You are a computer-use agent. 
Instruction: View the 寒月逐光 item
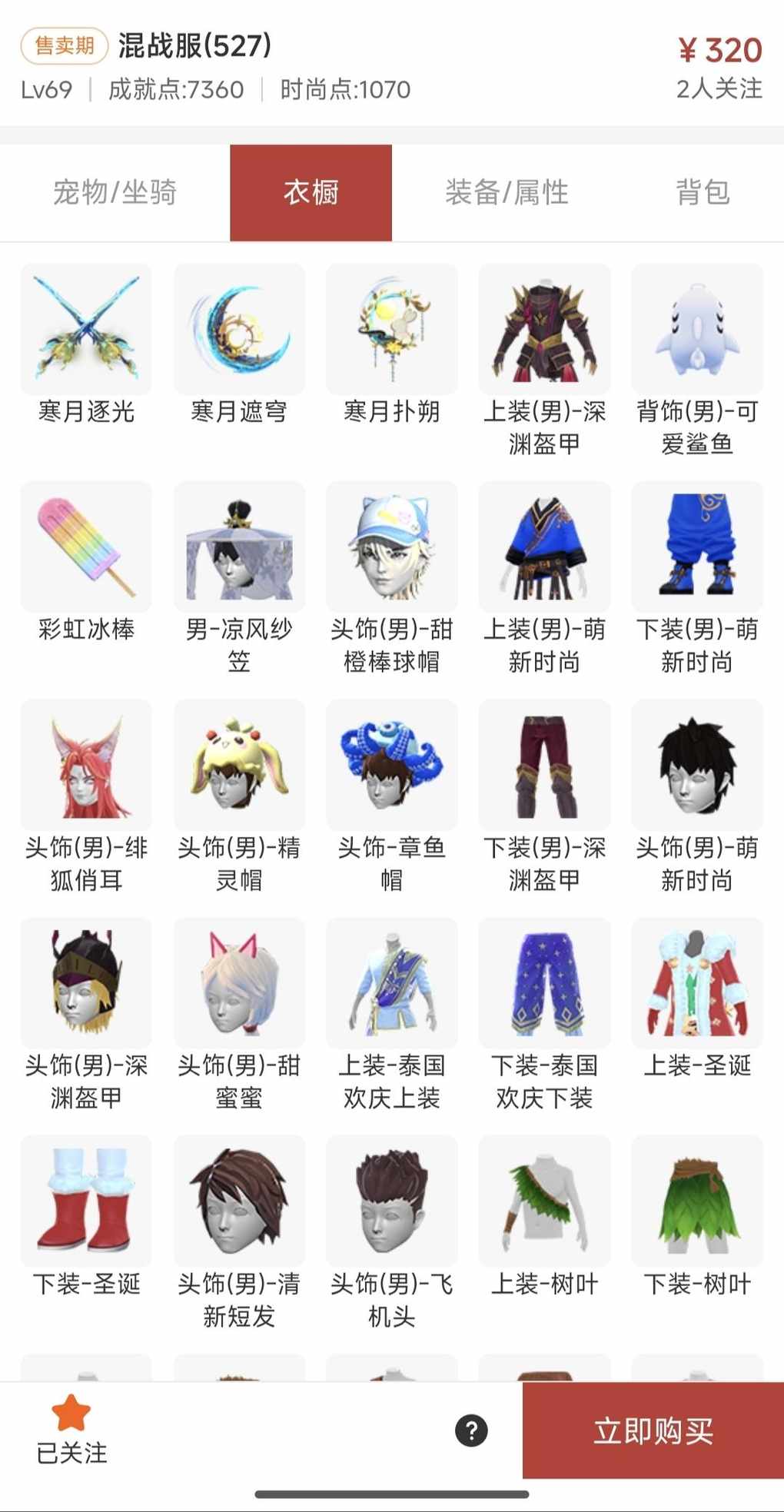click(x=86, y=330)
